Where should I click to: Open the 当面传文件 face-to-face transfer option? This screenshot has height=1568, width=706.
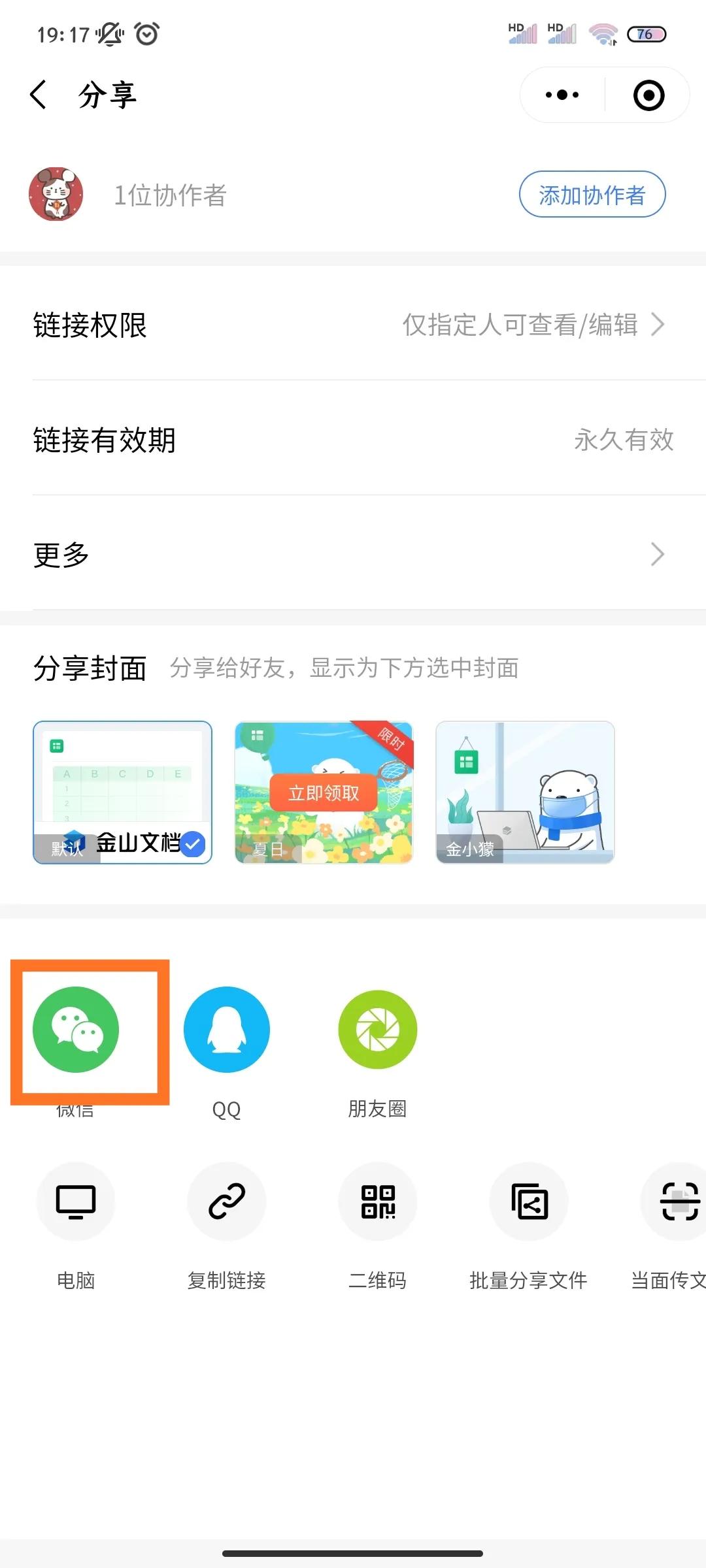point(677,1202)
